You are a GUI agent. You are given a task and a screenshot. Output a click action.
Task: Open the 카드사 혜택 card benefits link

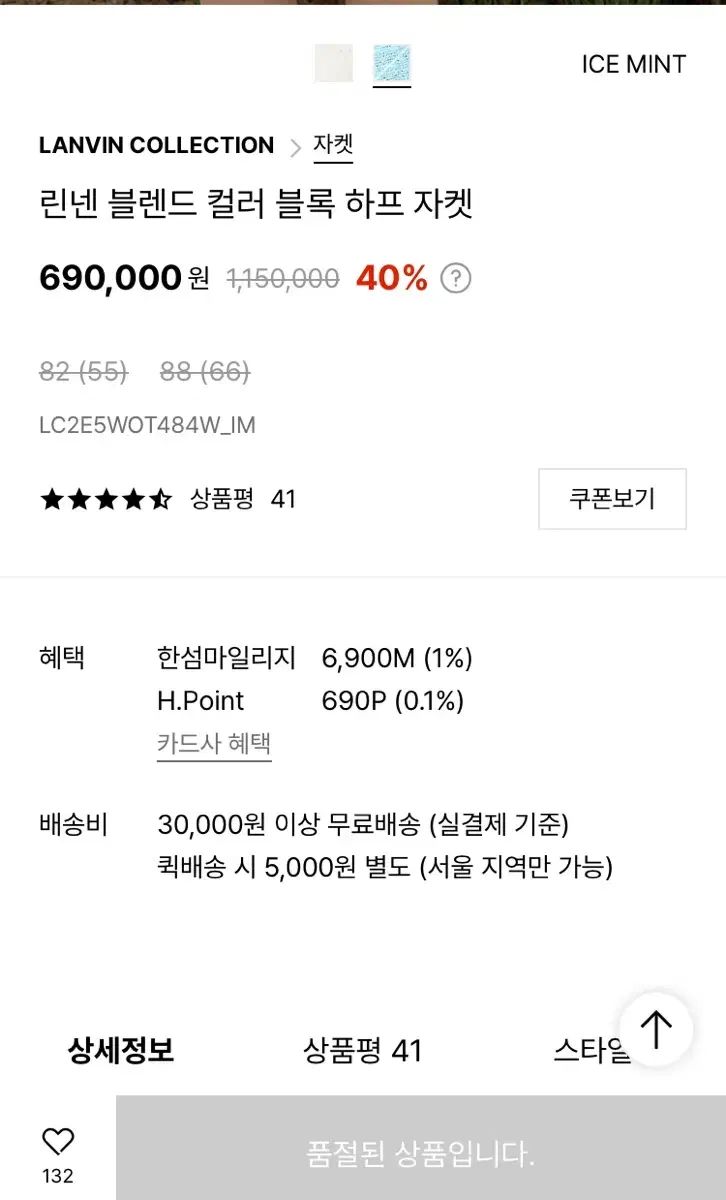(214, 742)
